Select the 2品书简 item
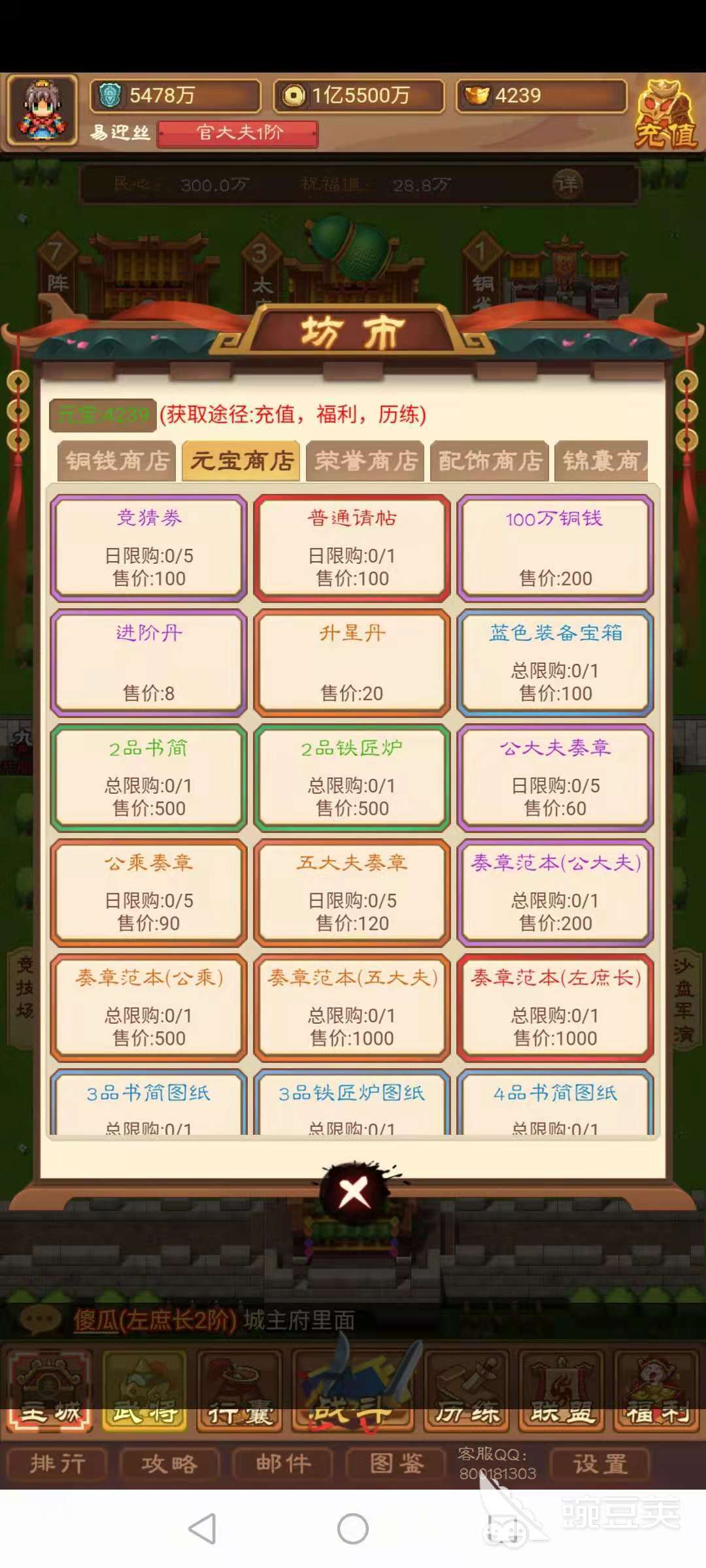Screen dimensions: 706x1568 pos(149,778)
